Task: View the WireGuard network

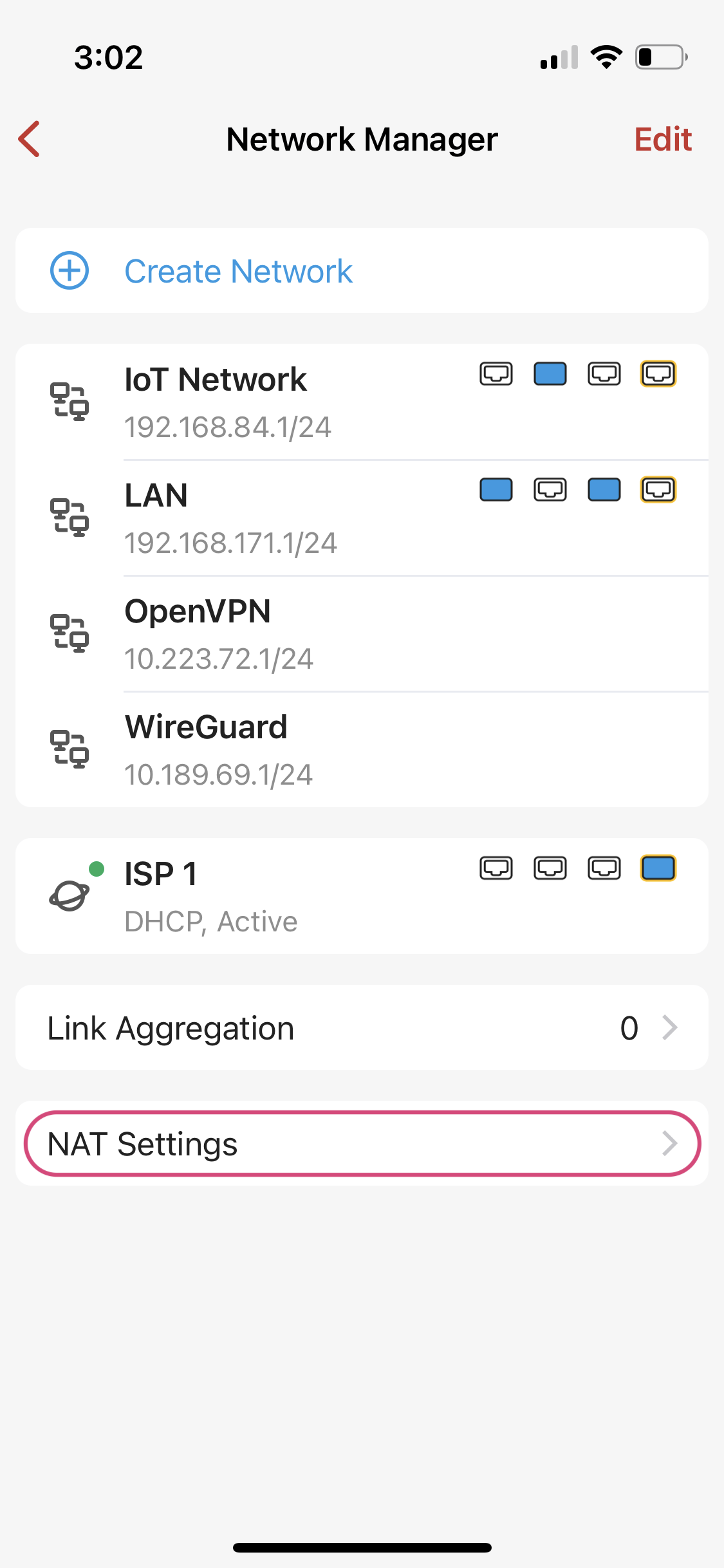Action: pos(362,749)
